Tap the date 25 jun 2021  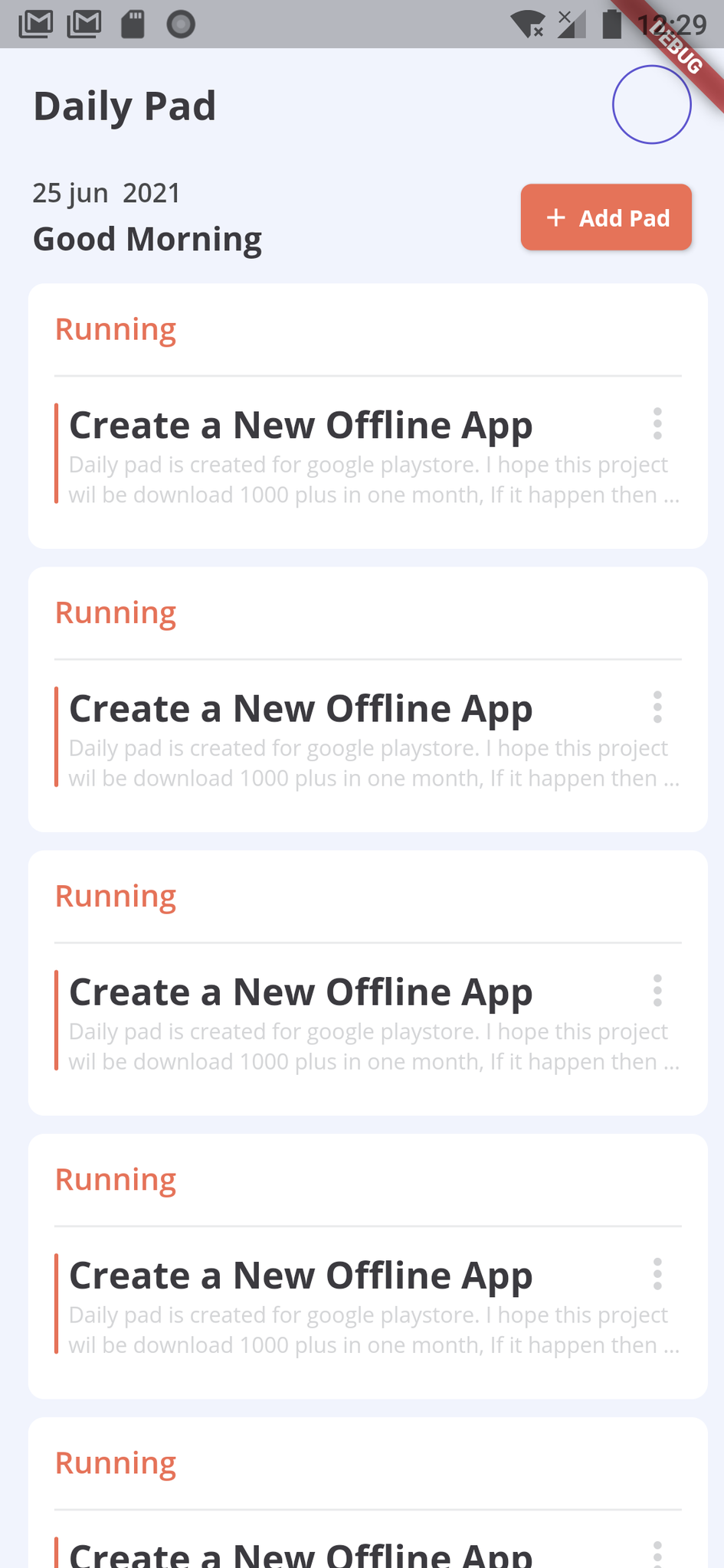[106, 192]
